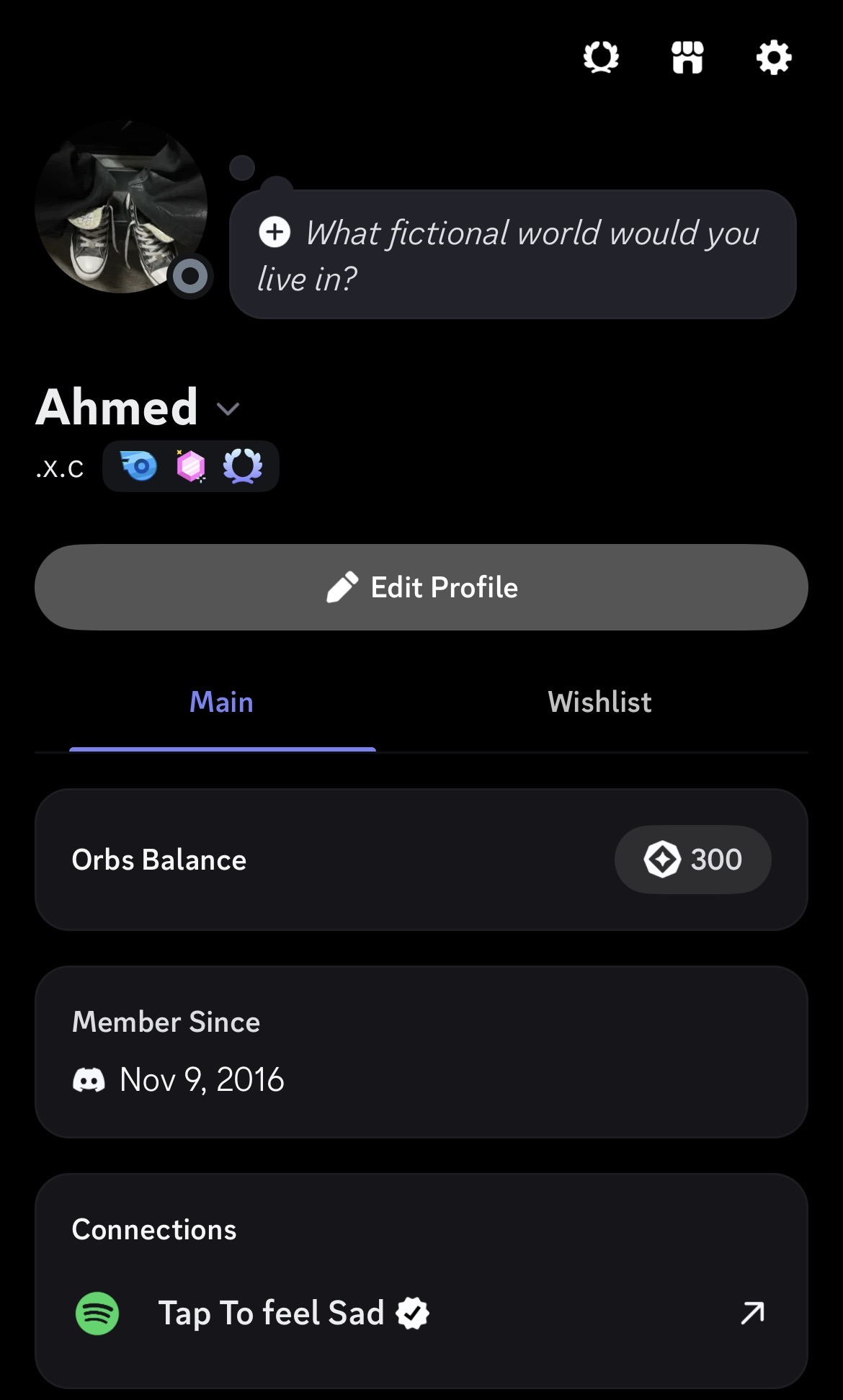
Task: View the profile badges next to .x.c
Action: pos(191,467)
